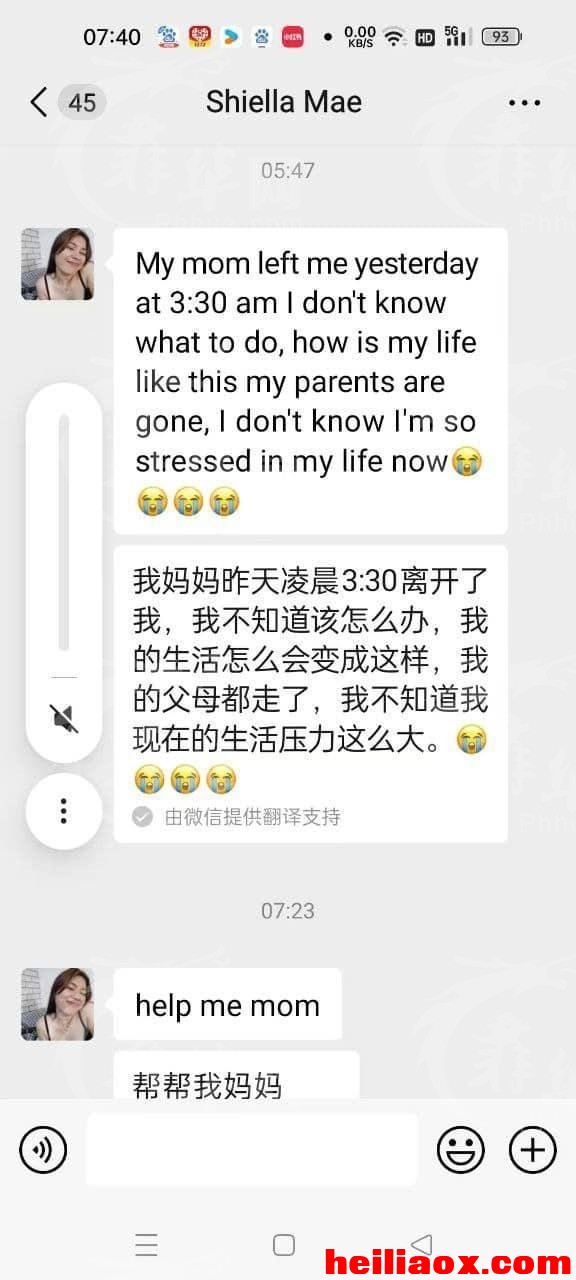Go back to the chat list
This screenshot has height=1280, width=576.
click(x=39, y=102)
